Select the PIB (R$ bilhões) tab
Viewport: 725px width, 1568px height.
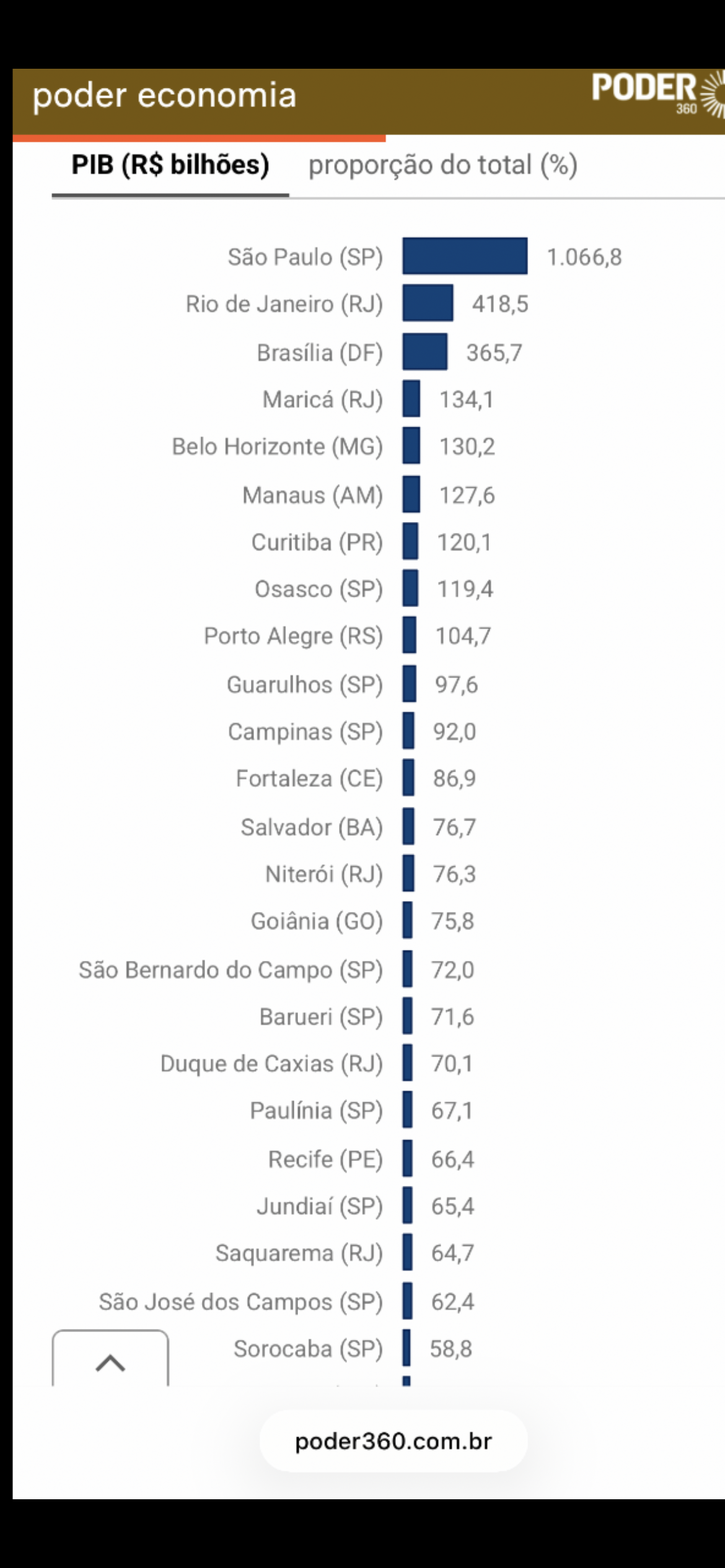[170, 166]
